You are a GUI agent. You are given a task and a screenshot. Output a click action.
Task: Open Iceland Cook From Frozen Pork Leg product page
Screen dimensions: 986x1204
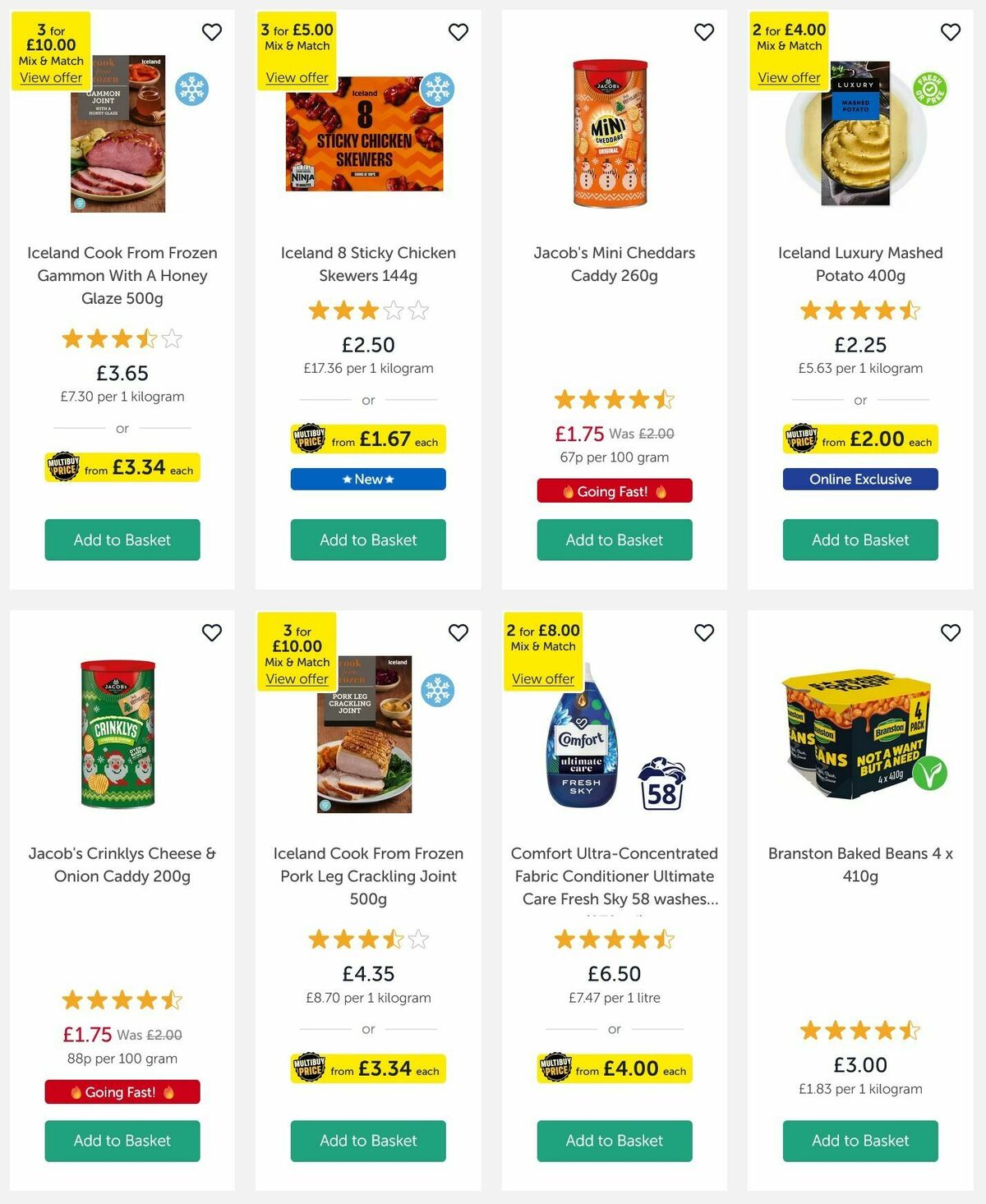(x=367, y=876)
